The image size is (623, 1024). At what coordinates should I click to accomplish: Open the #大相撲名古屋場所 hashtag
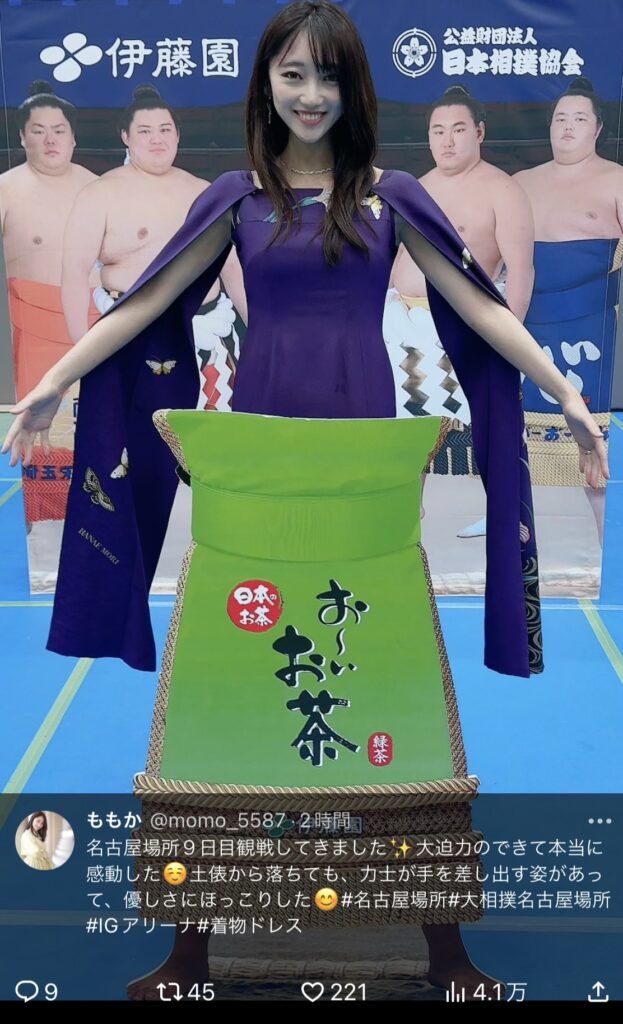pyautogui.click(x=517, y=900)
